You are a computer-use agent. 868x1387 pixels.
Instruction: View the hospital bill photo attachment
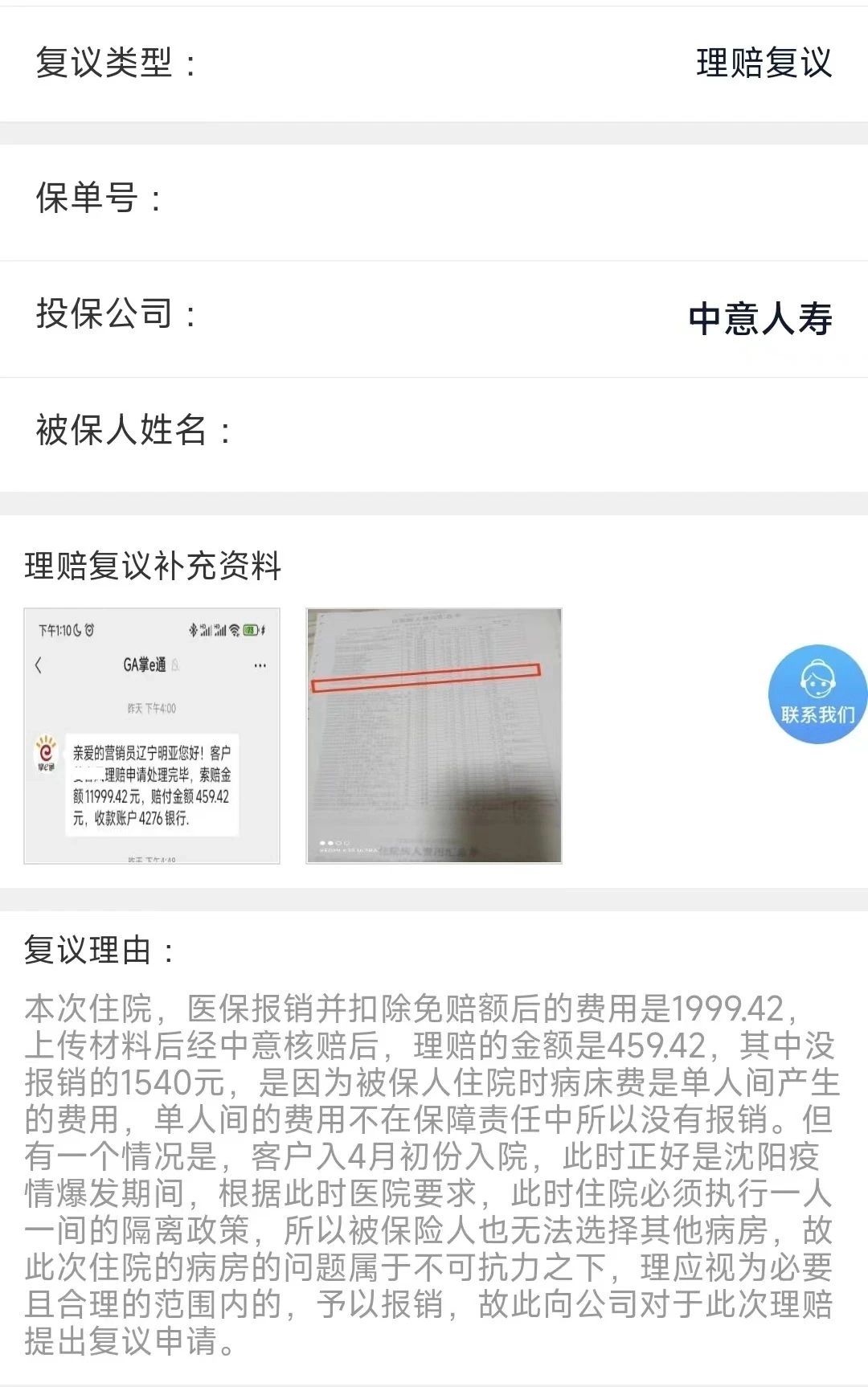coord(434,735)
